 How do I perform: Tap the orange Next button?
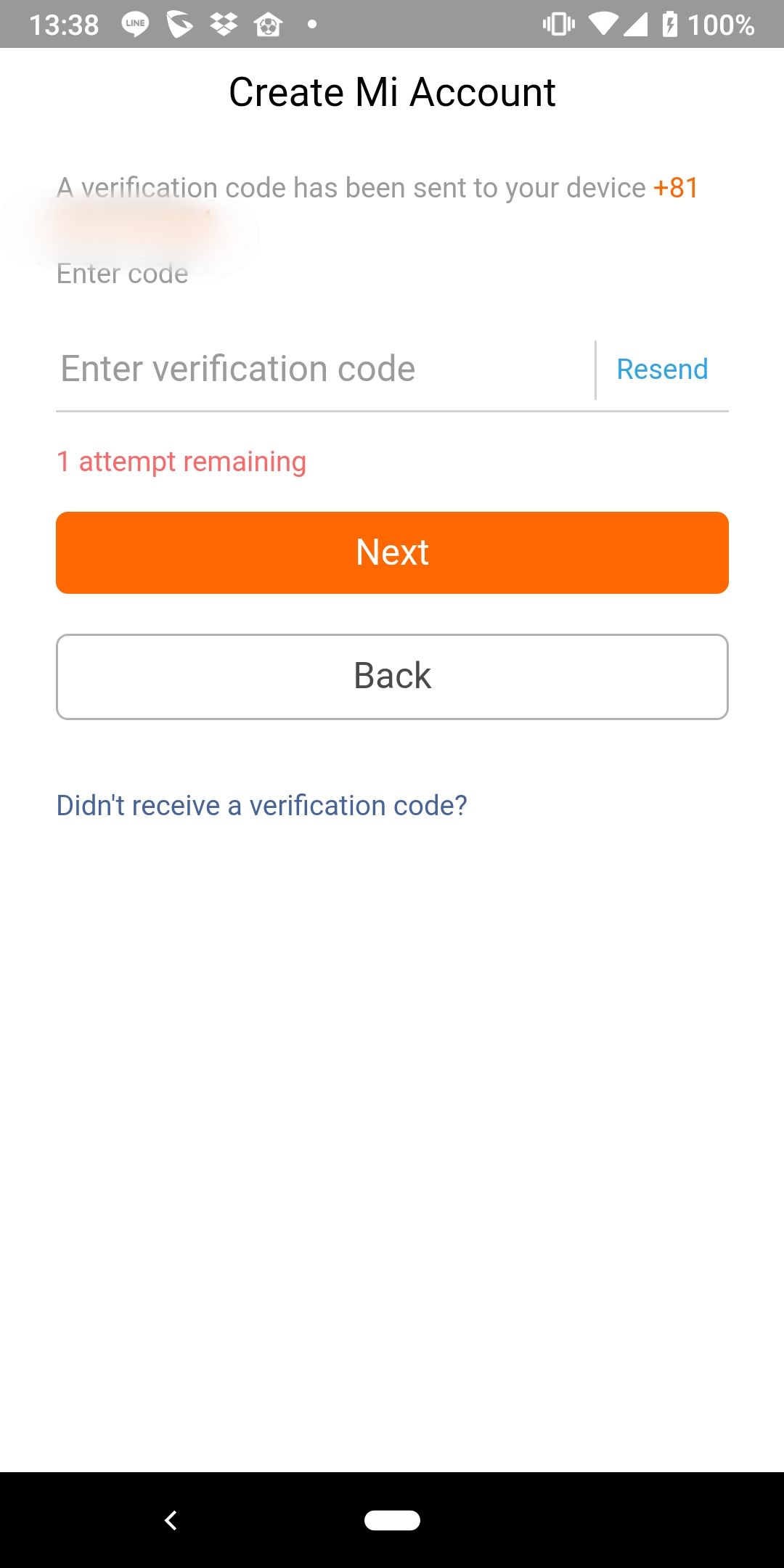click(x=392, y=552)
